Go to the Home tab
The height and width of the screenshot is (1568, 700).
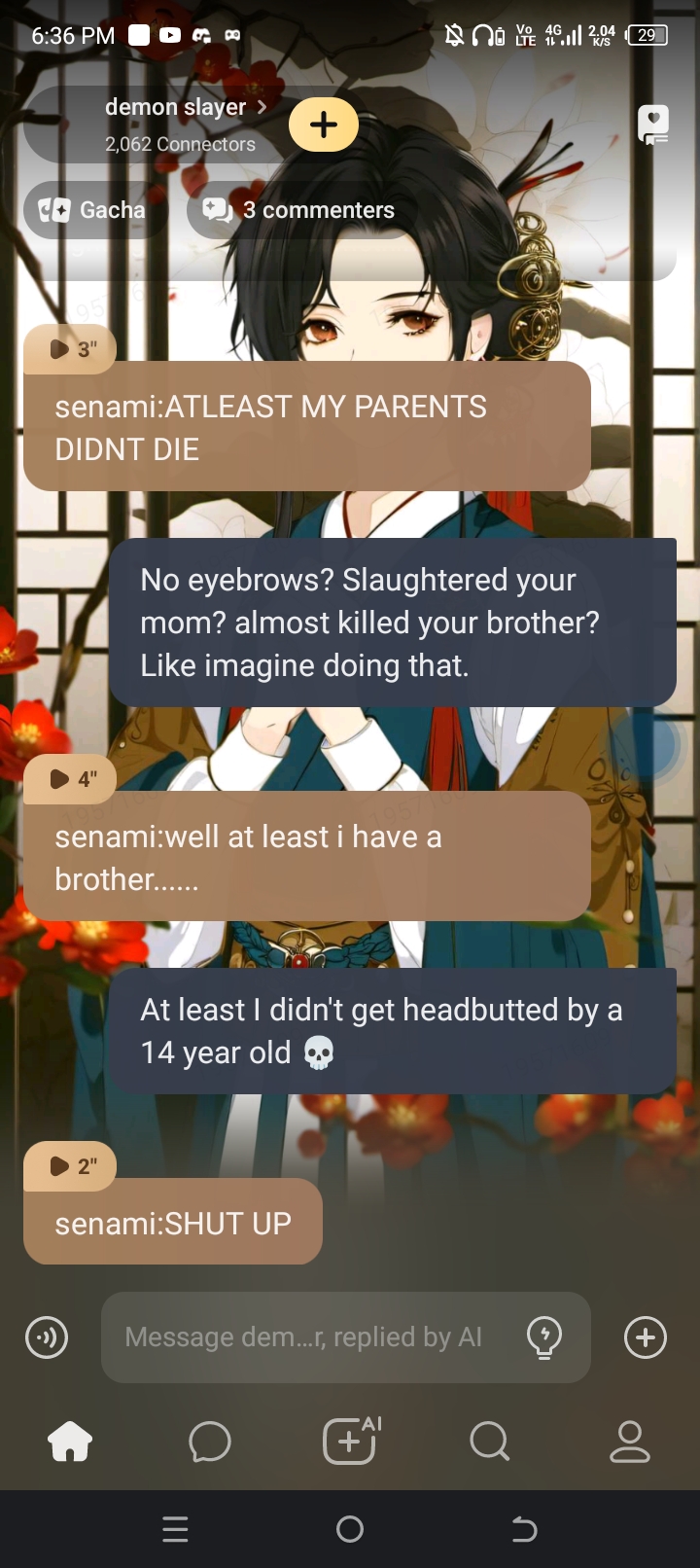click(x=70, y=1441)
